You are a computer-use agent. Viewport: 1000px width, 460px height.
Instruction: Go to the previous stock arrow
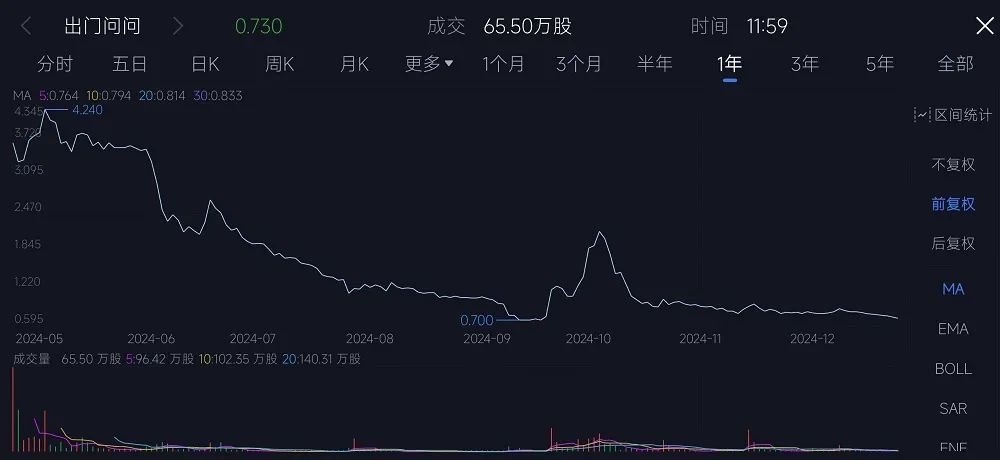pyautogui.click(x=26, y=26)
